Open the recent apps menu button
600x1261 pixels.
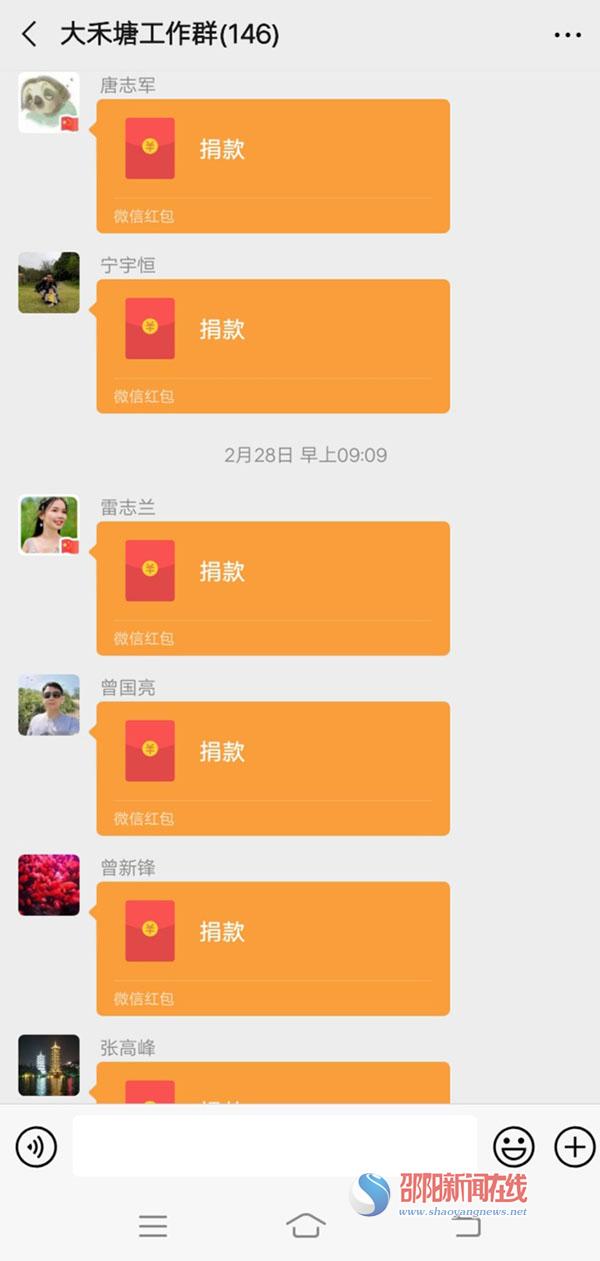153,1225
